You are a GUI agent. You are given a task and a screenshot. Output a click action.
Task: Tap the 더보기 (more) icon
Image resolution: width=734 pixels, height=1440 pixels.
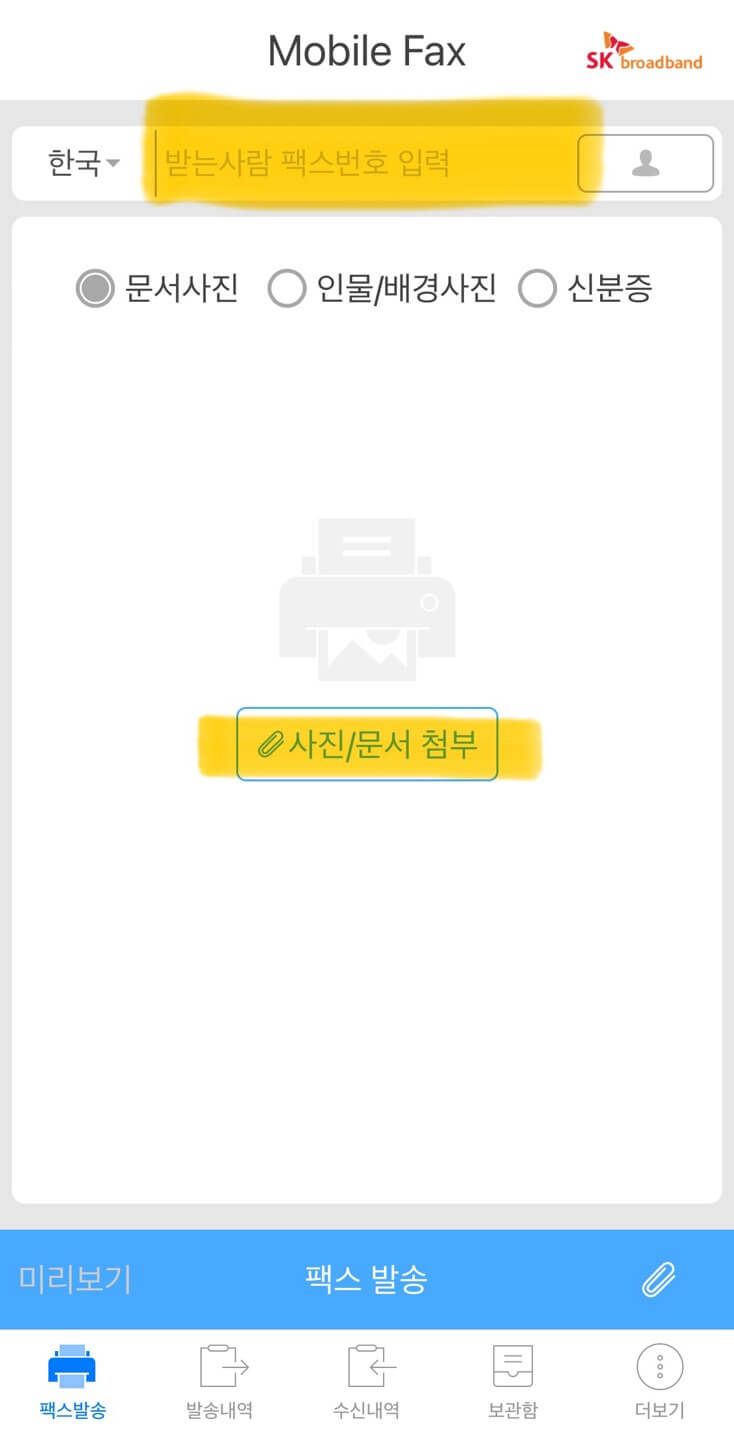coord(657,1365)
